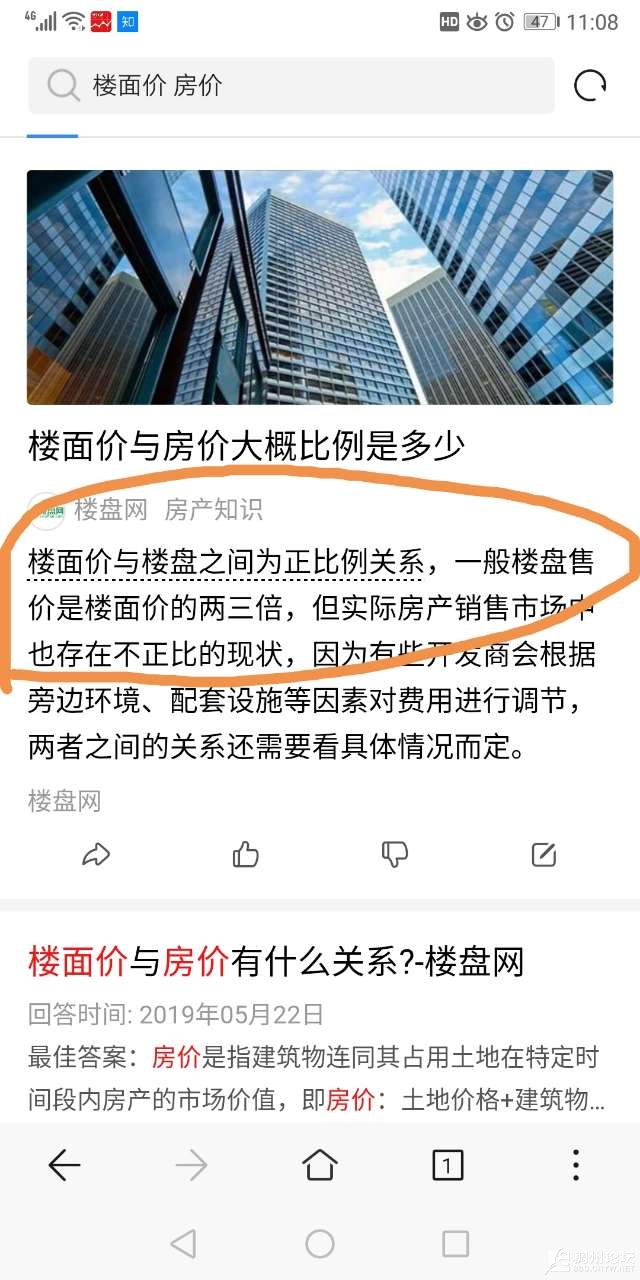Open the skyscraper image card
640x1280 pixels.
coord(320,287)
